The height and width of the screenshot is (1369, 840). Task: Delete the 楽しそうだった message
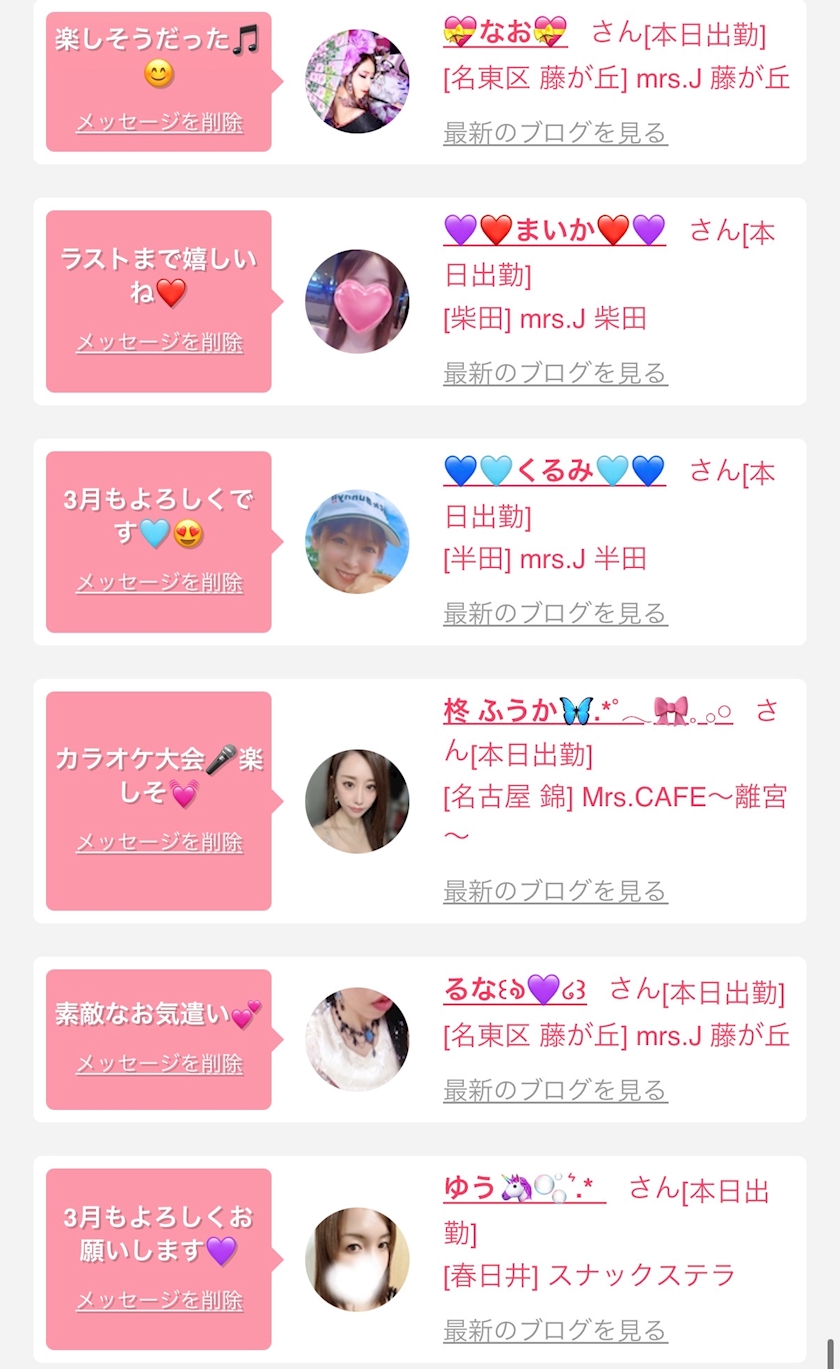[x=159, y=123]
